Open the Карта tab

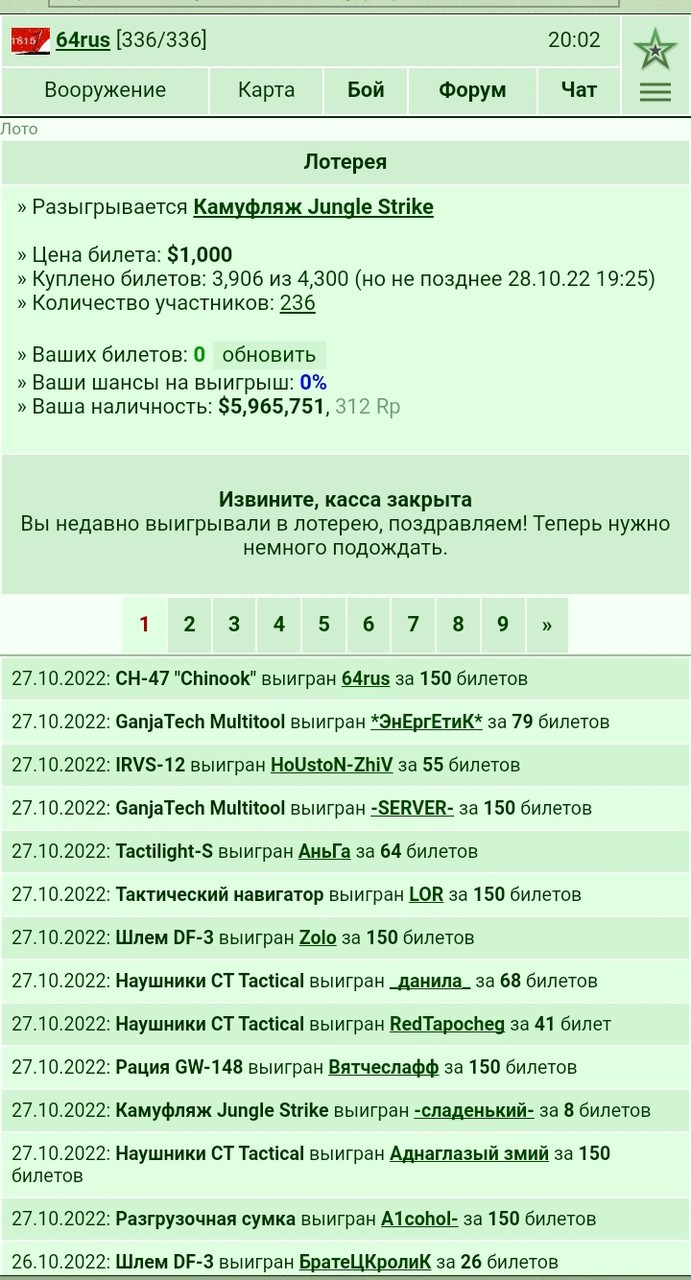click(266, 90)
